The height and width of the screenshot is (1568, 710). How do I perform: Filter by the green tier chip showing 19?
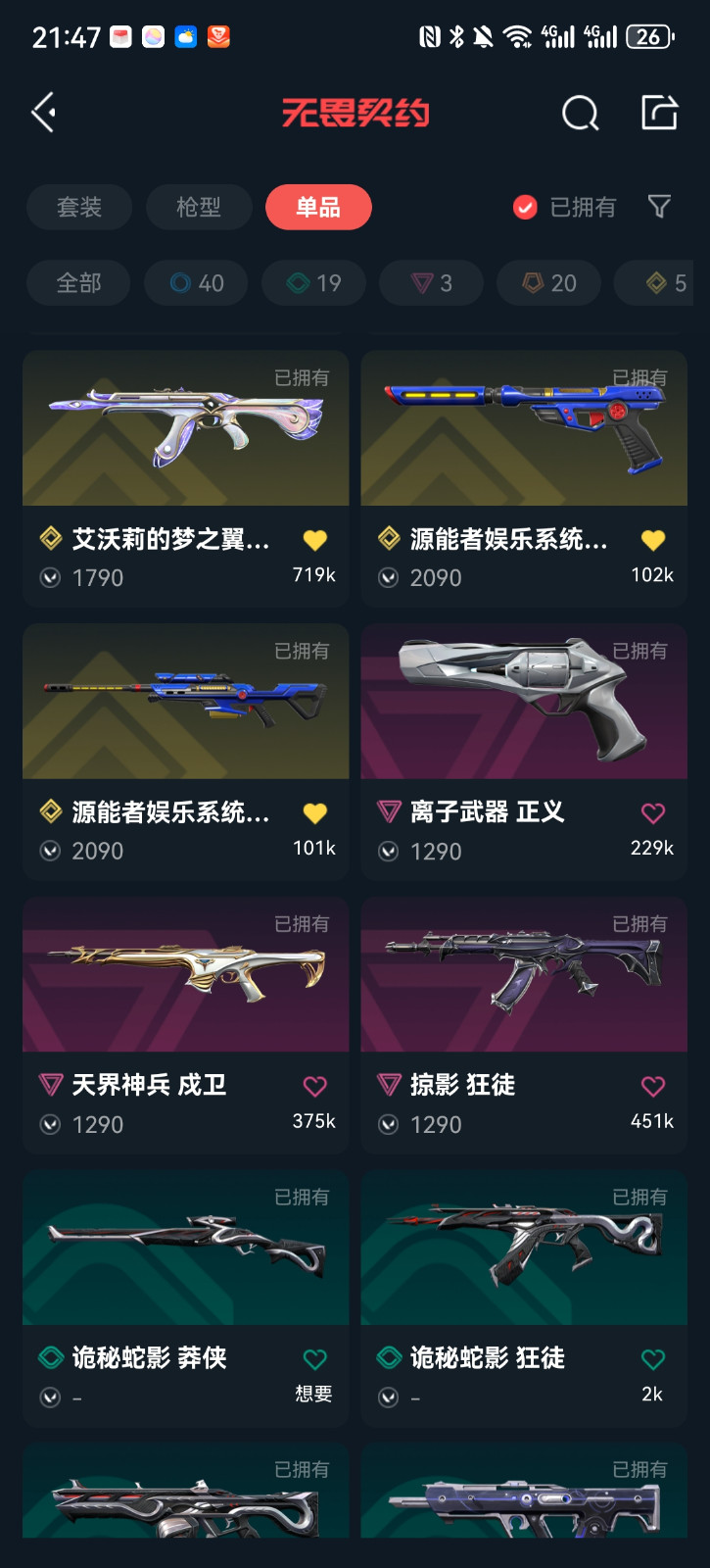pyautogui.click(x=313, y=283)
